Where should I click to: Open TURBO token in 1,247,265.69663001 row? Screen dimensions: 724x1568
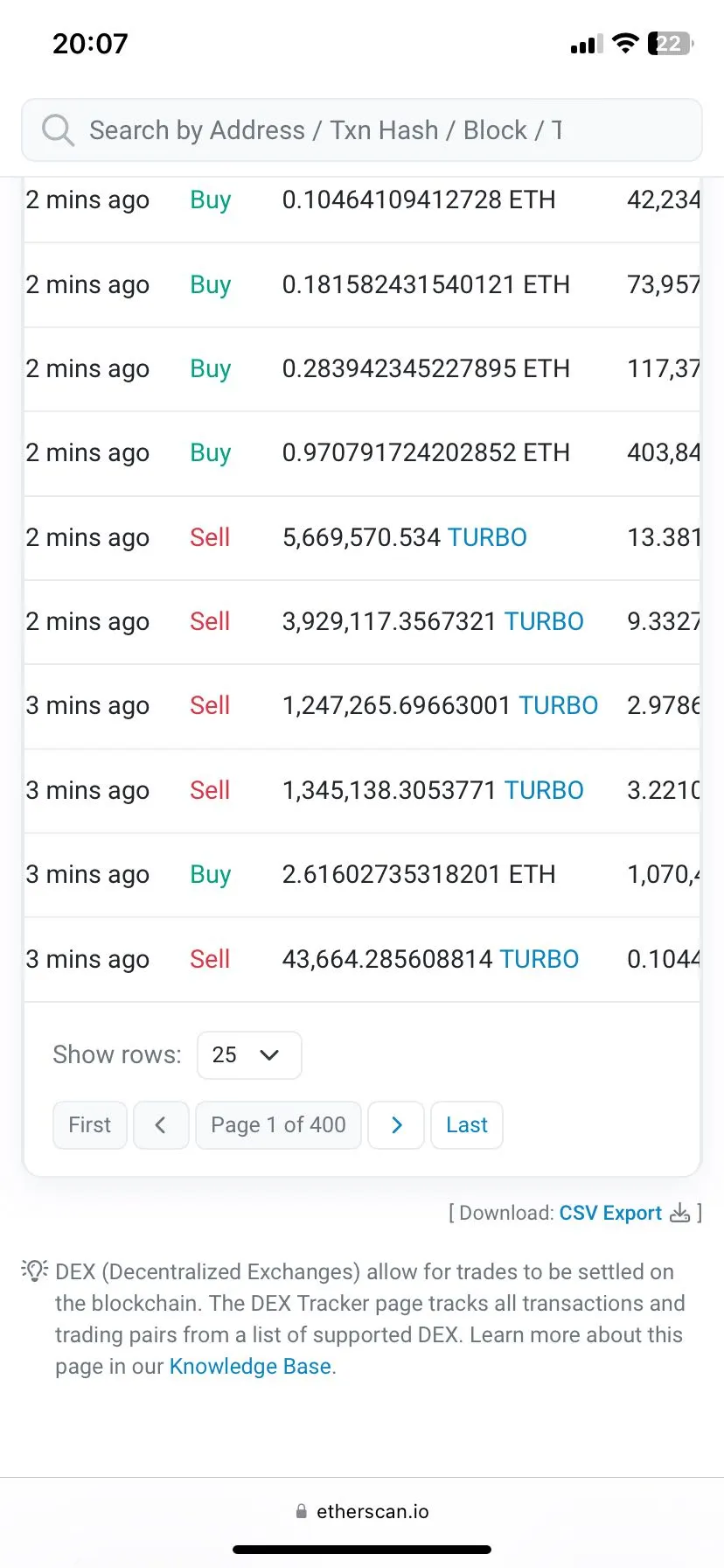click(559, 705)
